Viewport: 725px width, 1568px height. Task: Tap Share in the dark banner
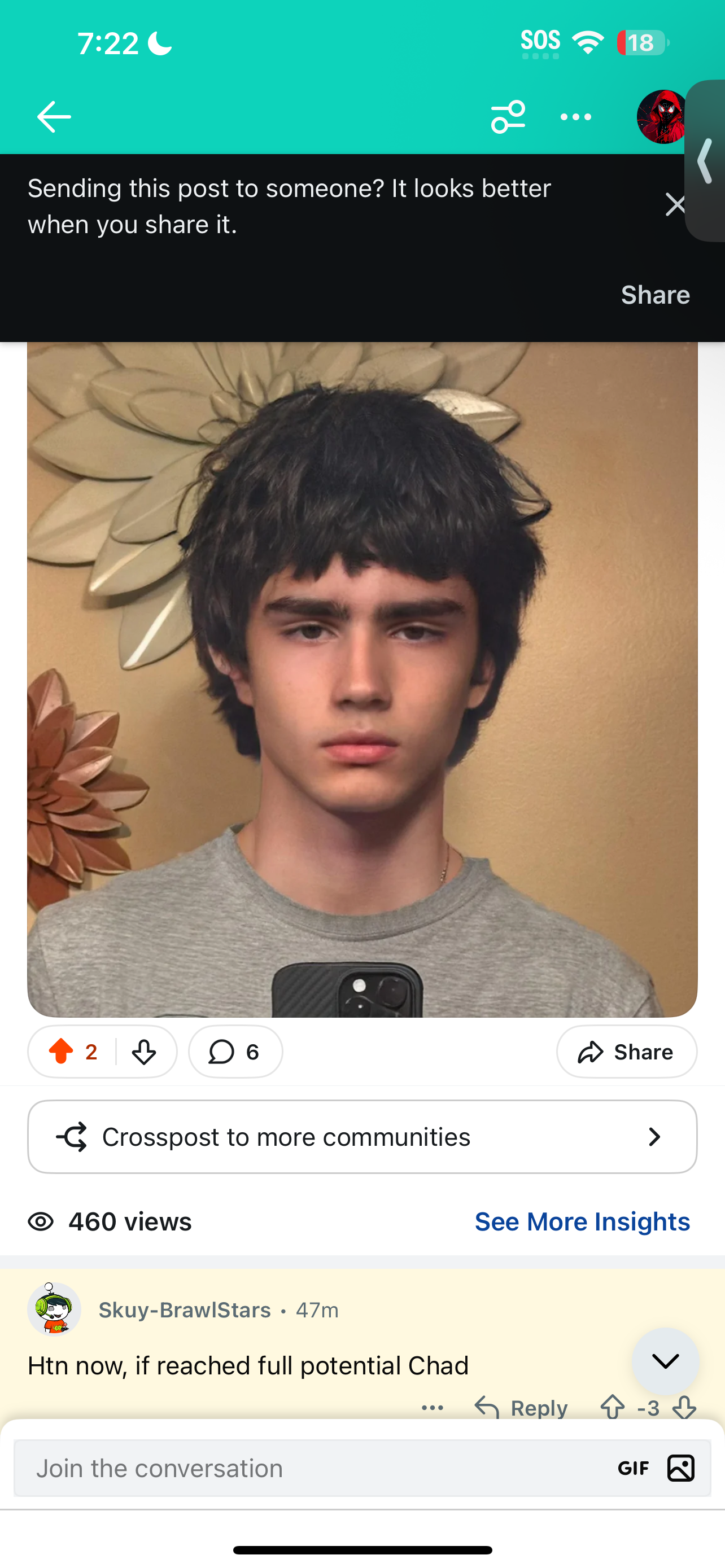655,295
